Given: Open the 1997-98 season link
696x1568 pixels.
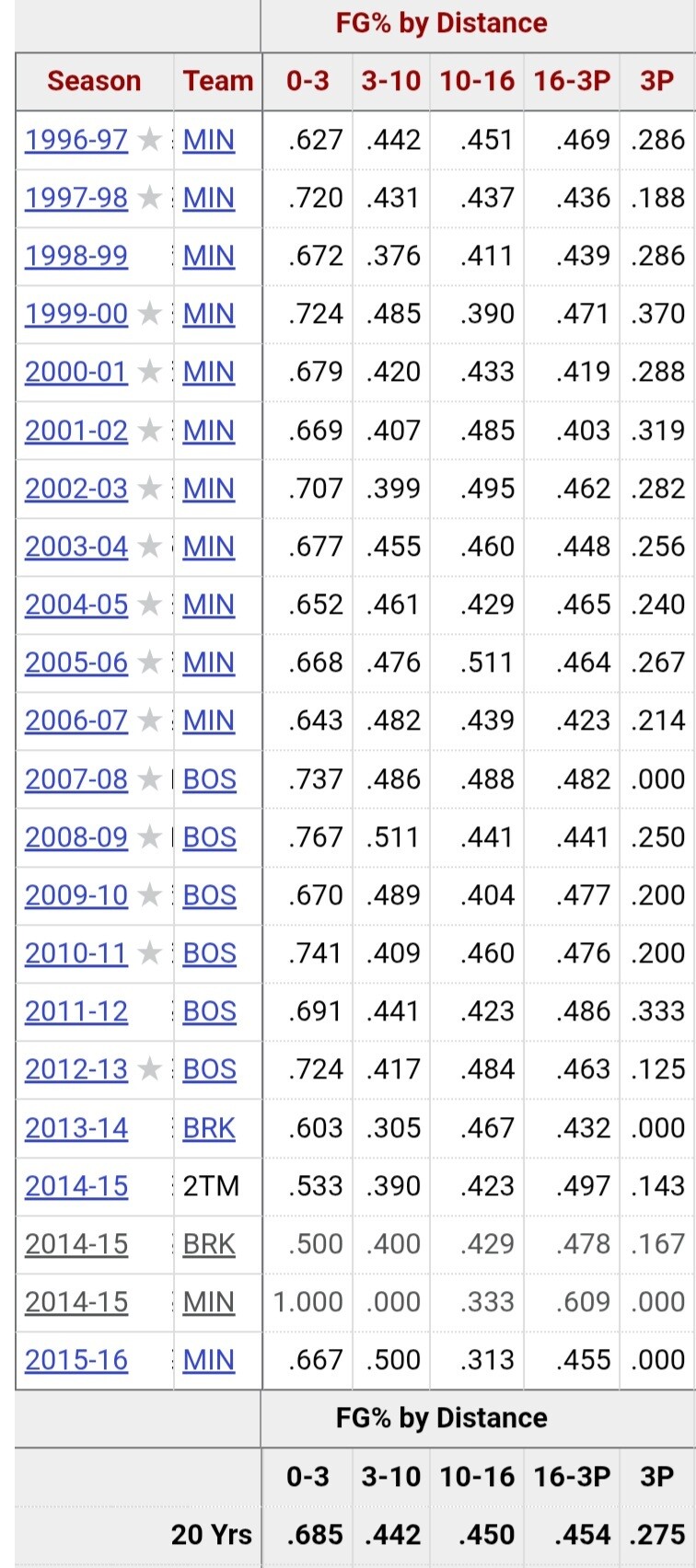Looking at the screenshot, I should click(76, 198).
